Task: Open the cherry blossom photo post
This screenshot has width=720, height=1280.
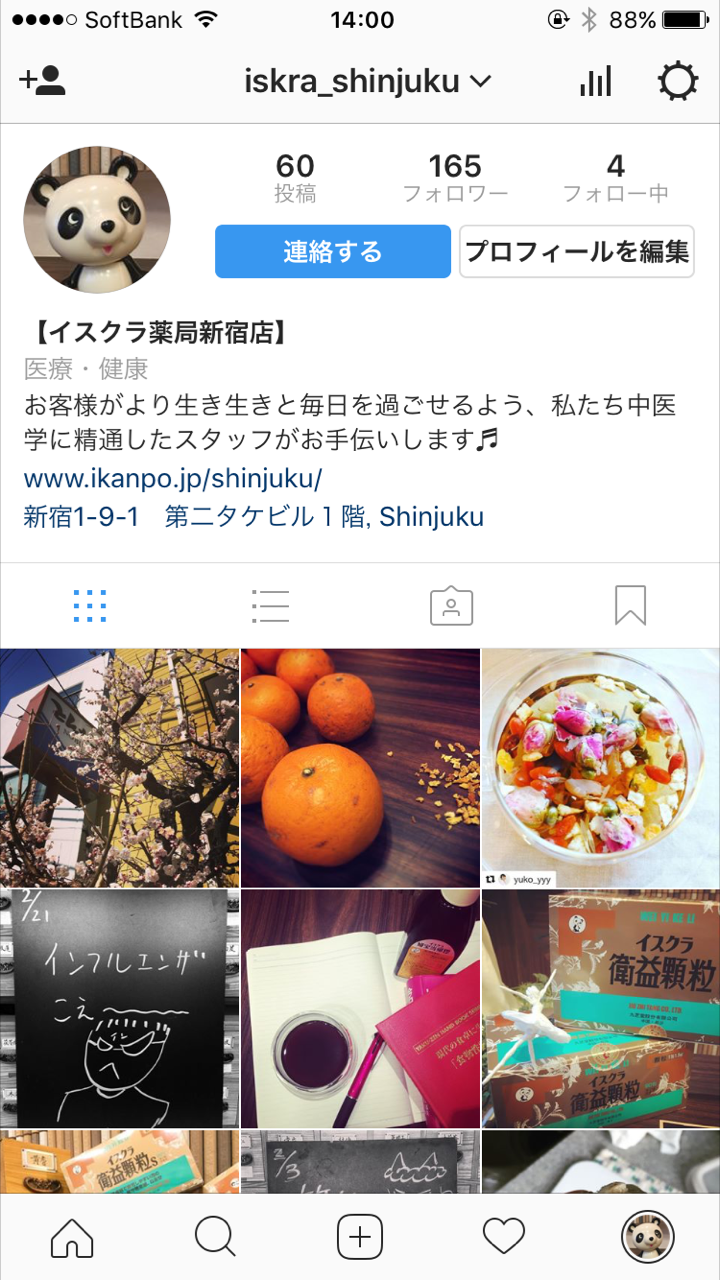Action: point(119,767)
